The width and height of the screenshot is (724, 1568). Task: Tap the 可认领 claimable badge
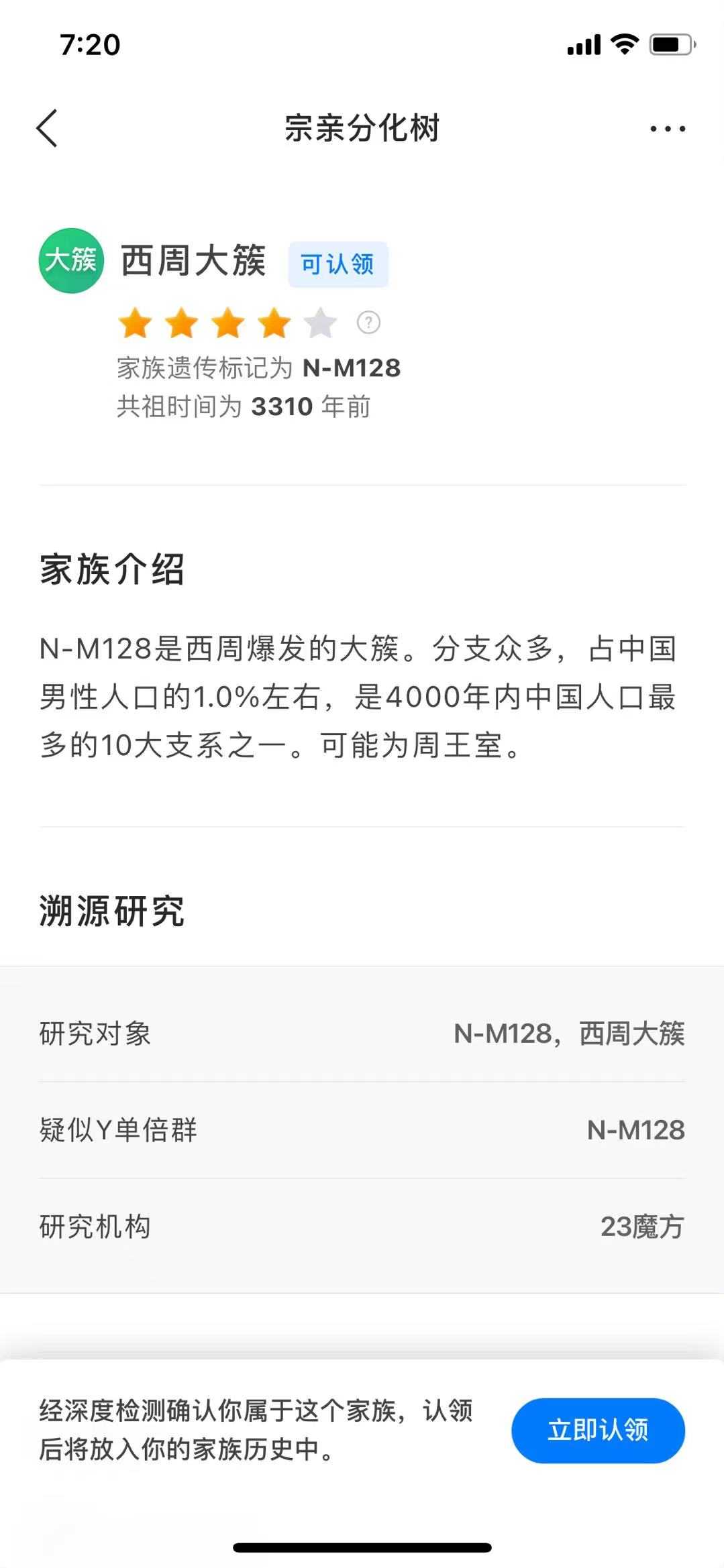pos(338,264)
